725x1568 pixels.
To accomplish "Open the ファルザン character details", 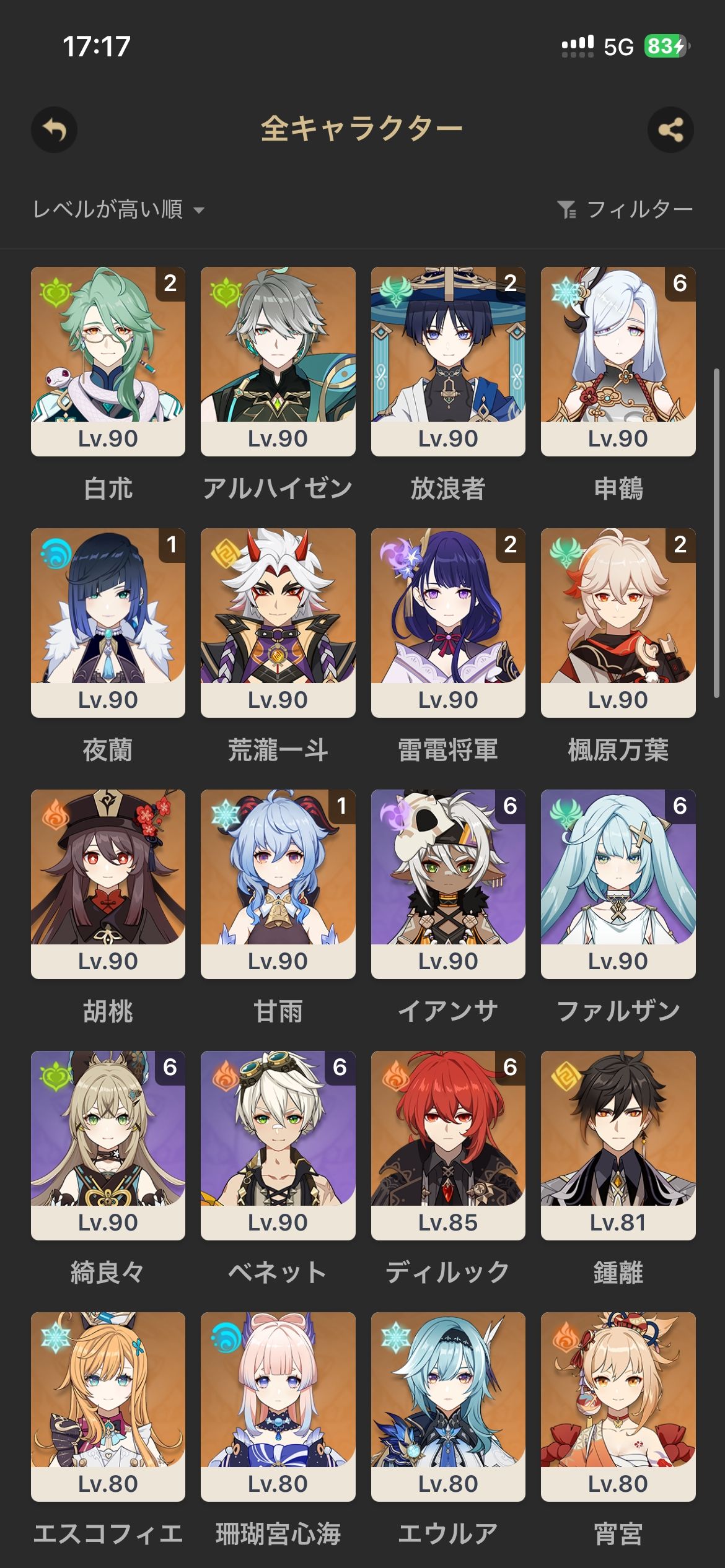I will [618, 884].
